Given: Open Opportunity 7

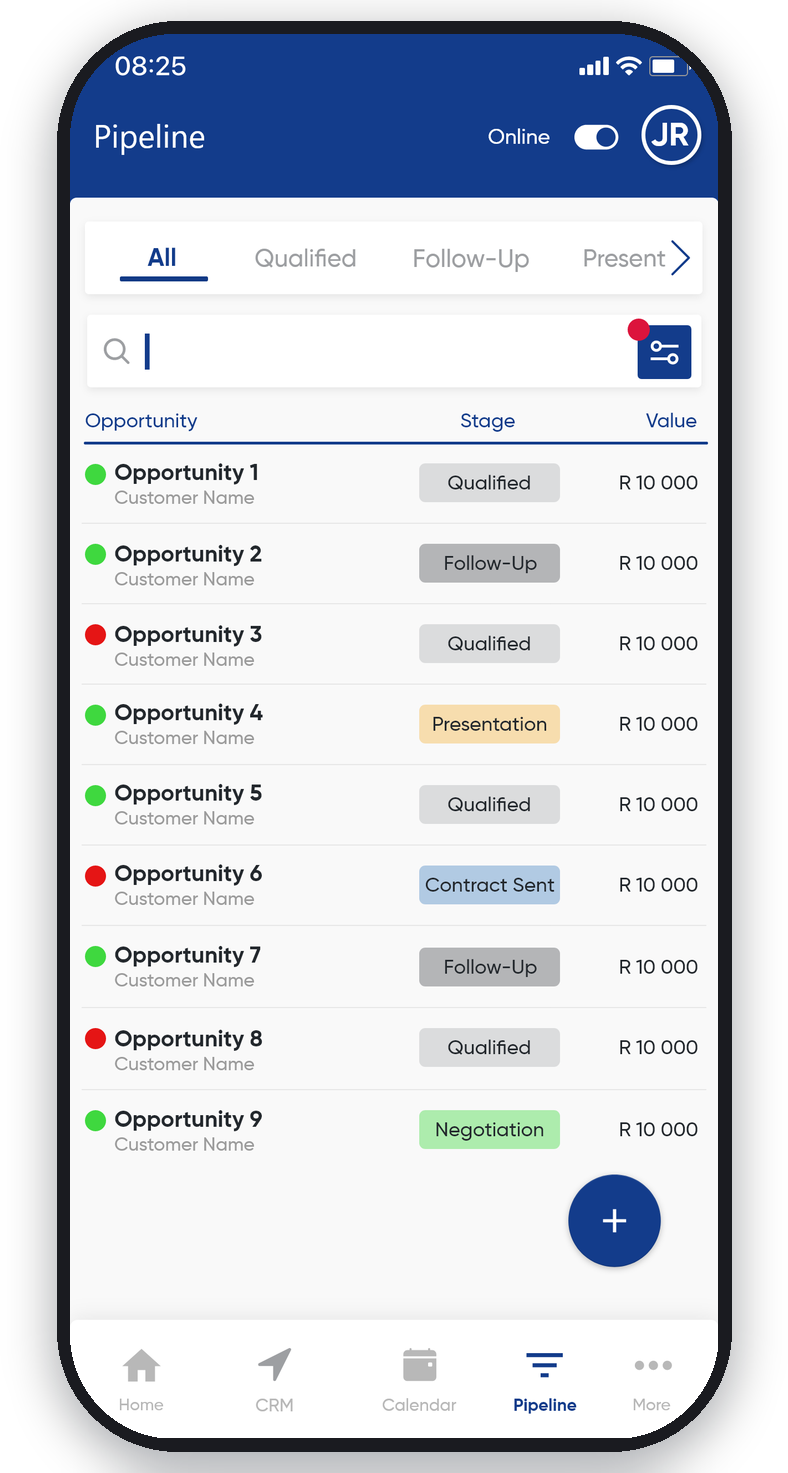Looking at the screenshot, I should tap(395, 967).
